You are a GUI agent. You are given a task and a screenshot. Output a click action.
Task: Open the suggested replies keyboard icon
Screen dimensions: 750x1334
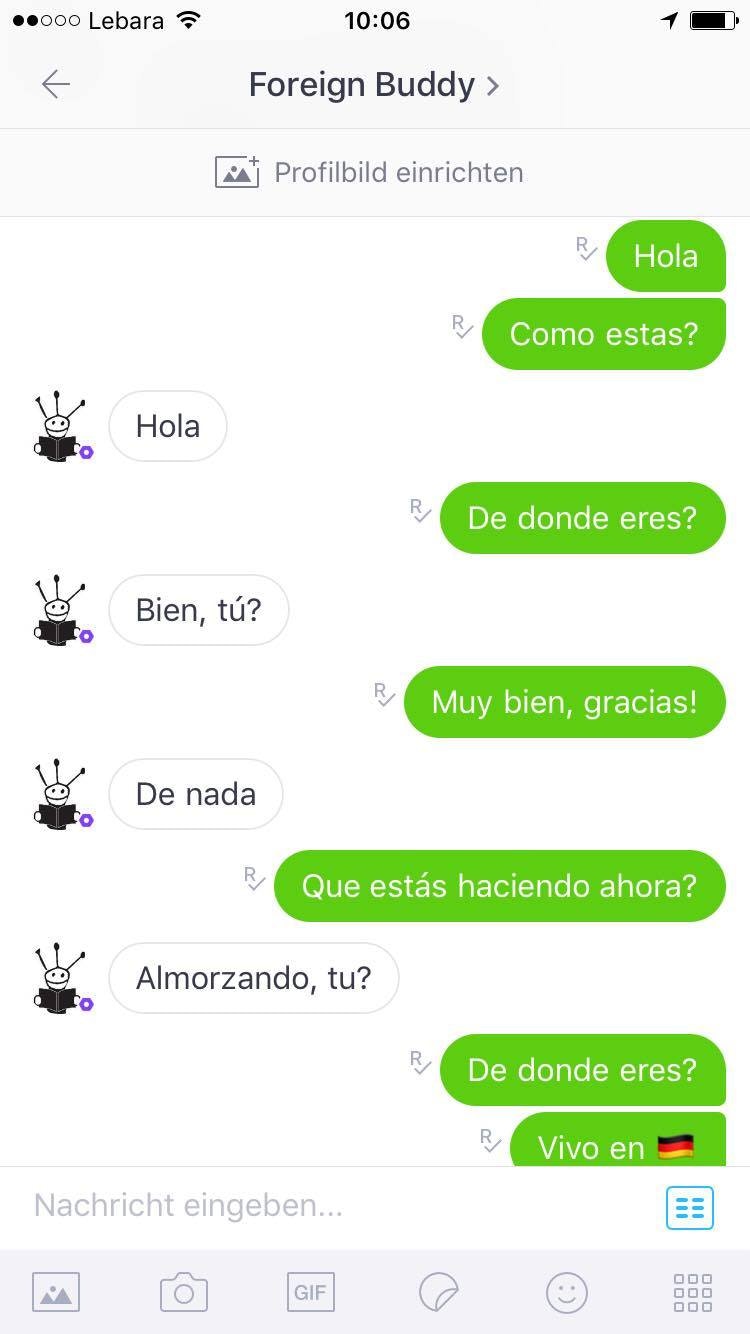[690, 1207]
